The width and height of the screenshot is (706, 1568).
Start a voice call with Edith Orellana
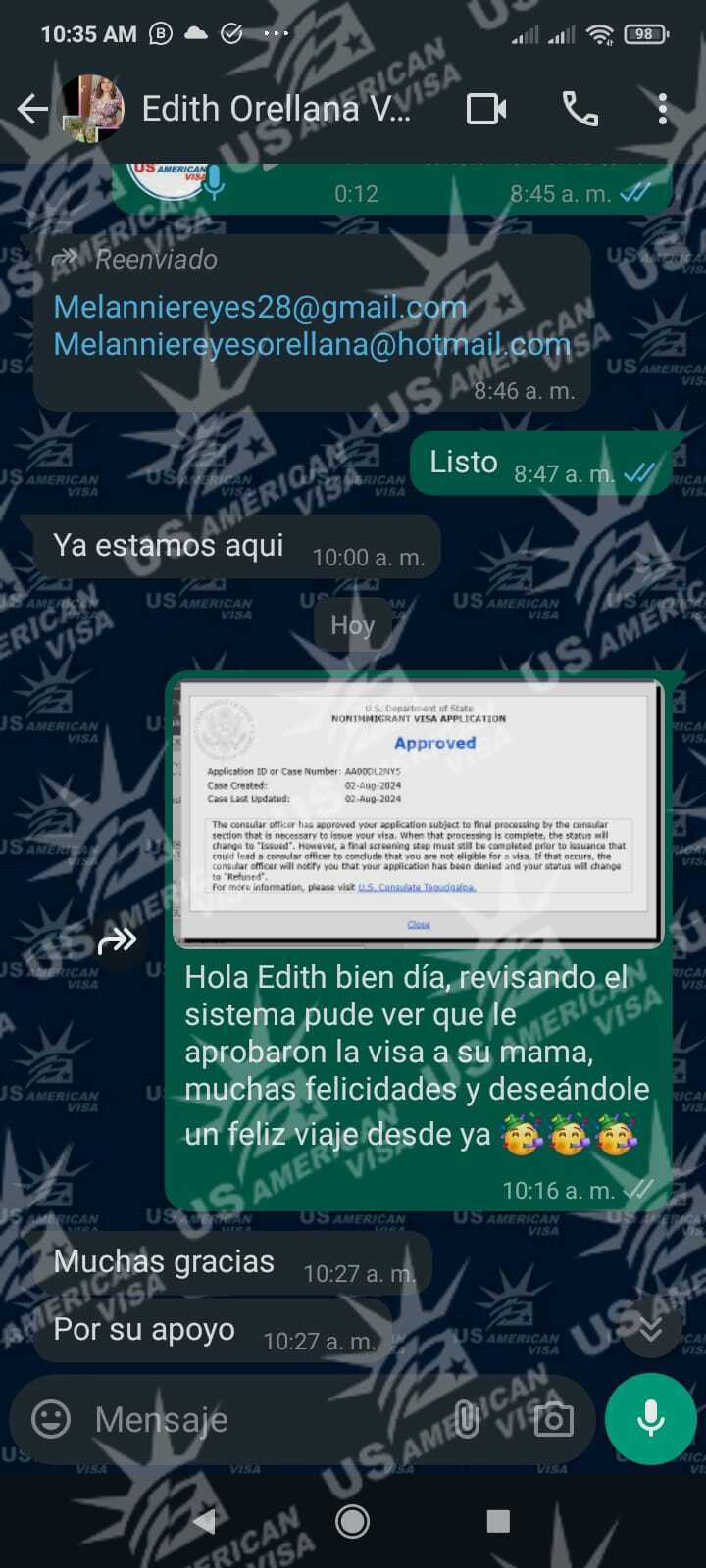point(580,109)
